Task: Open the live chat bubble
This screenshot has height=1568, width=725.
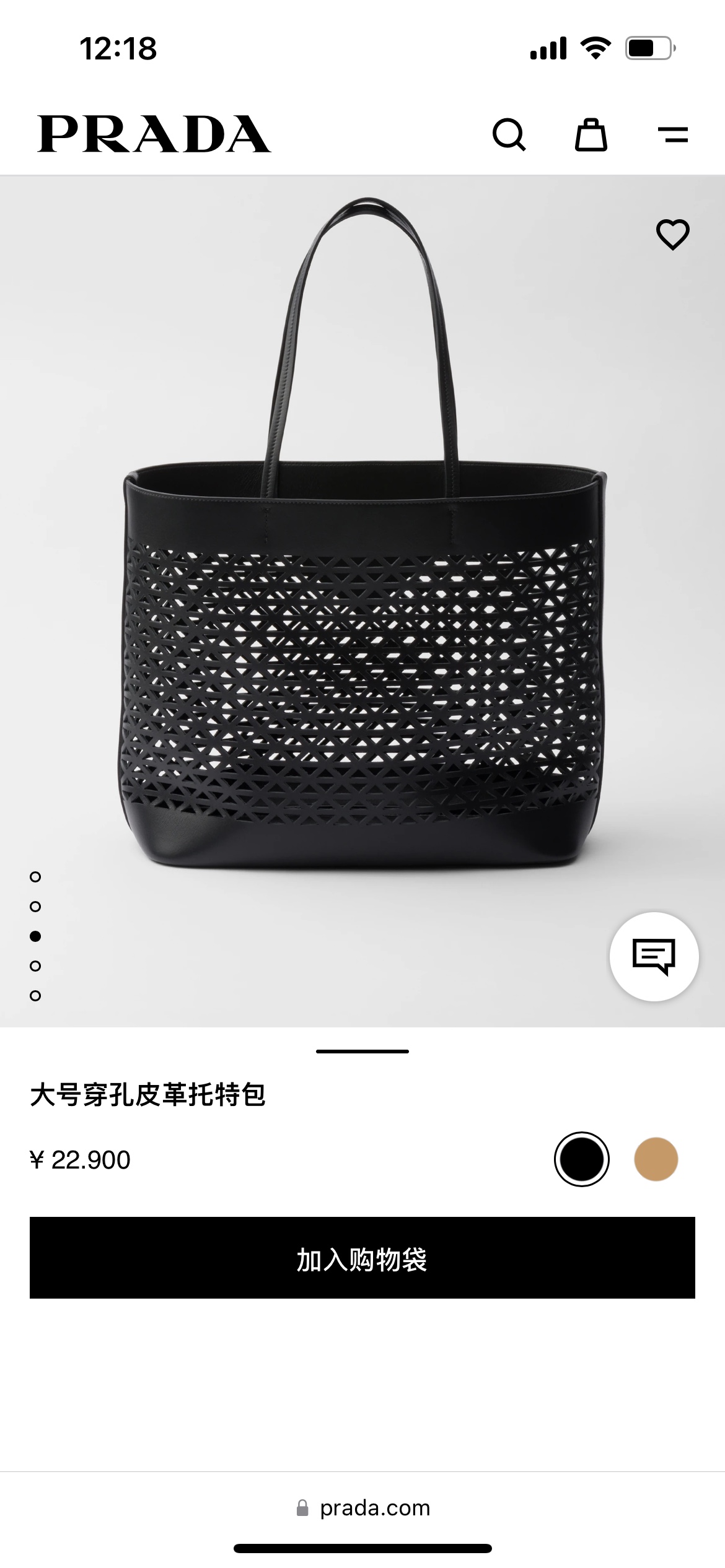Action: click(654, 956)
